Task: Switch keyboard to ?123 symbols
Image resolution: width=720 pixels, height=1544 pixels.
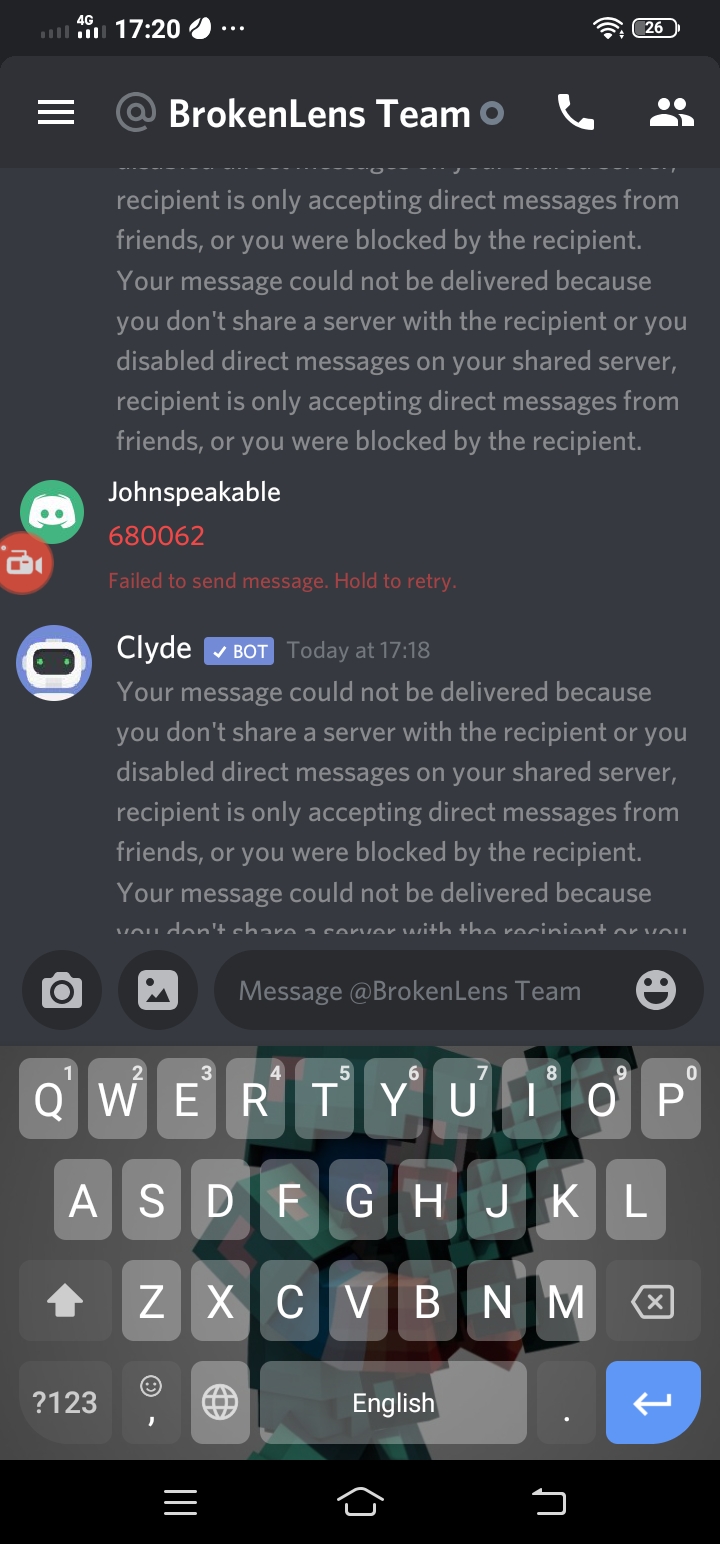Action: [x=65, y=1402]
